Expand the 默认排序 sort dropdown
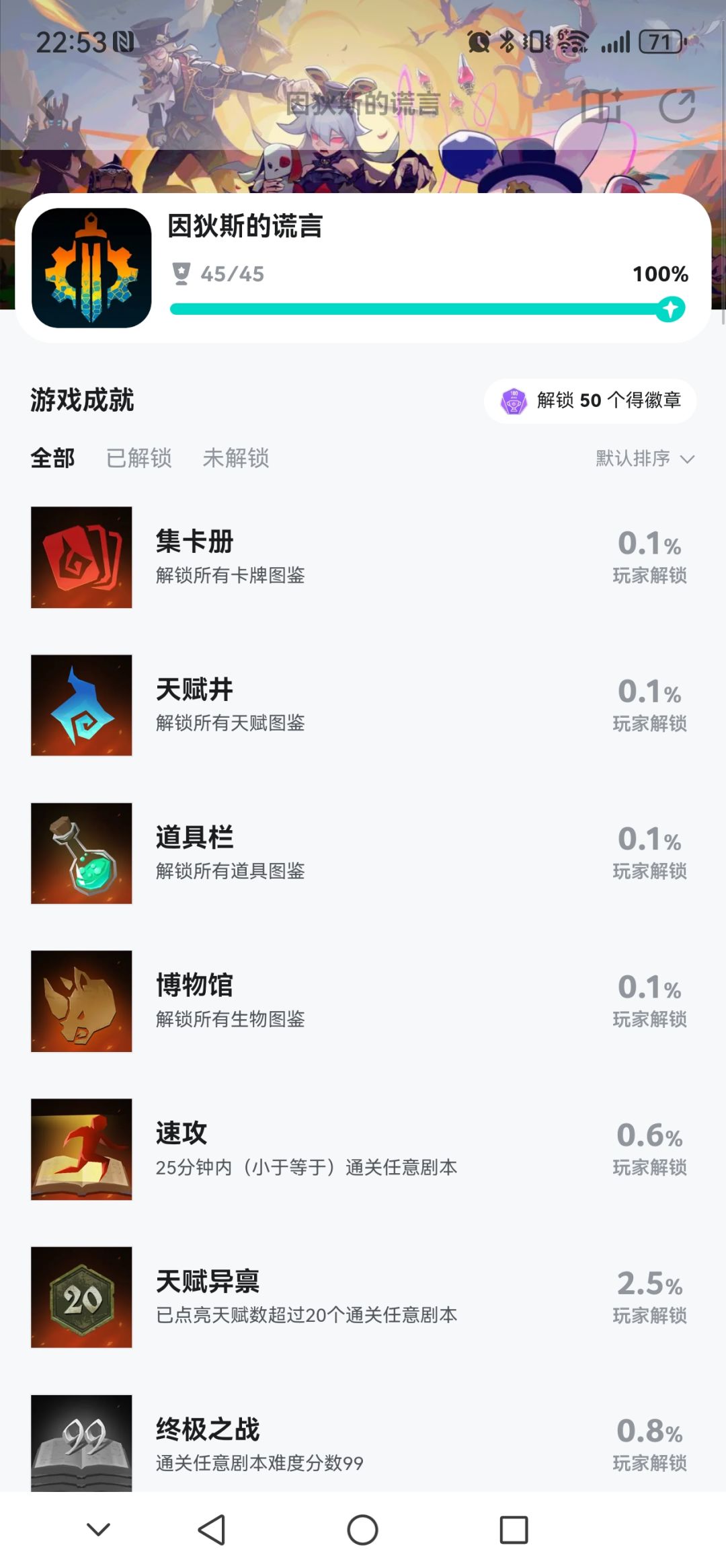Image resolution: width=726 pixels, height=1568 pixels. point(644,459)
